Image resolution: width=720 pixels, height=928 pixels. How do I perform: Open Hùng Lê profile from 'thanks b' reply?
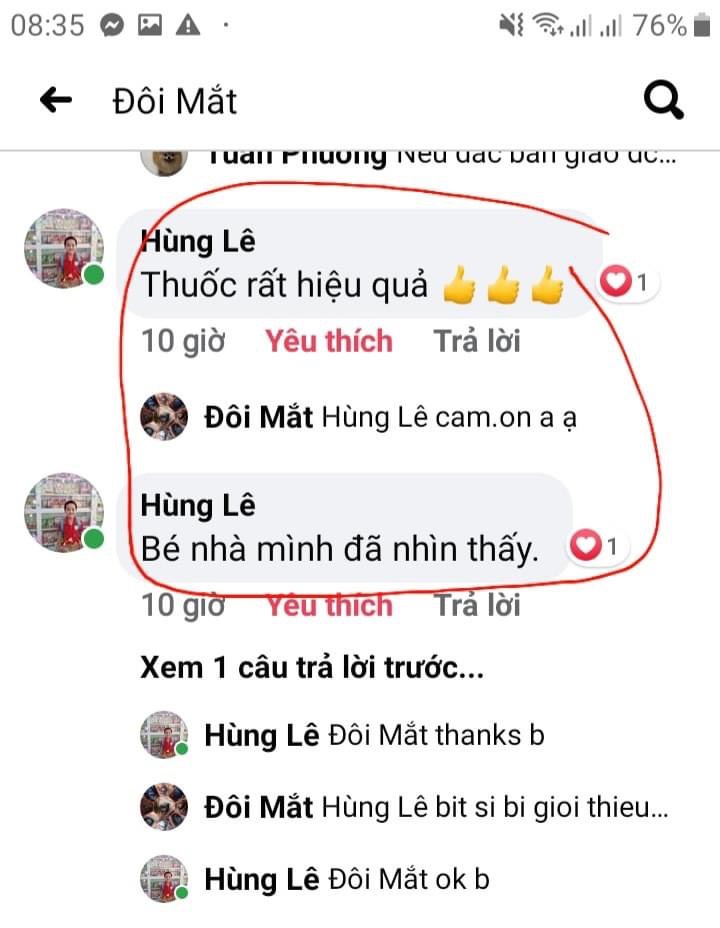(x=164, y=736)
